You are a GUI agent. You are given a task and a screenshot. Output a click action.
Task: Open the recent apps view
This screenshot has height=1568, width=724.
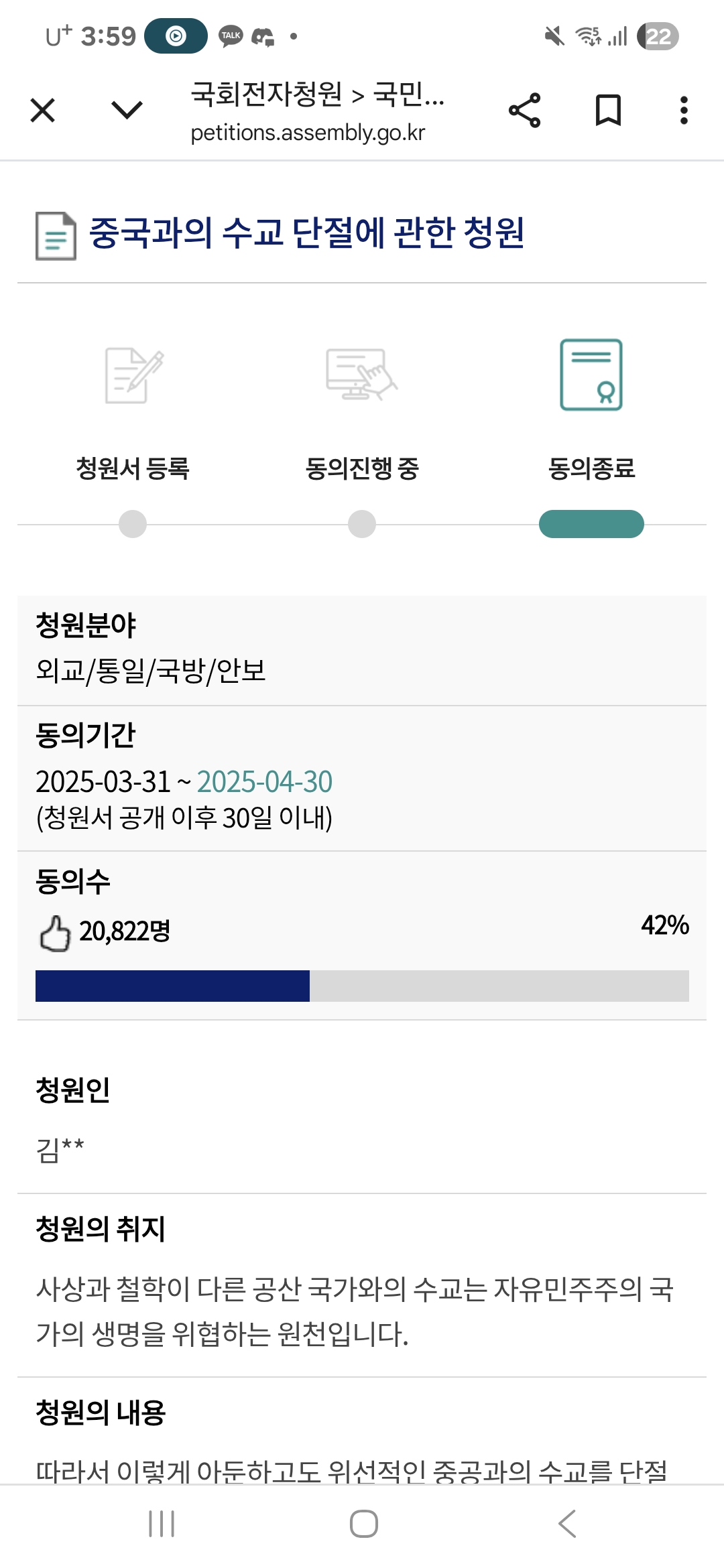(x=162, y=1524)
